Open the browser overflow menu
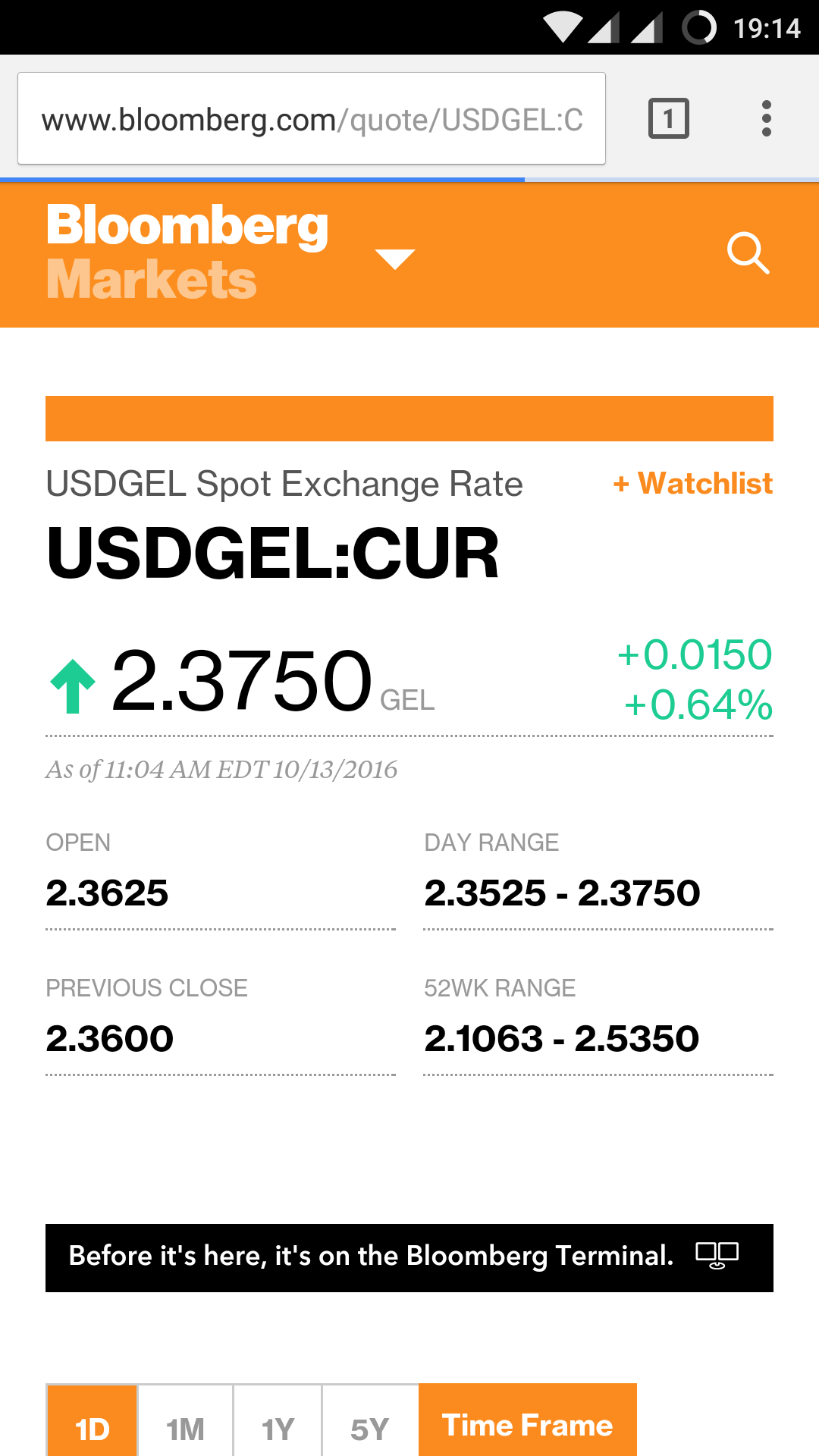Viewport: 819px width, 1456px height. [766, 119]
